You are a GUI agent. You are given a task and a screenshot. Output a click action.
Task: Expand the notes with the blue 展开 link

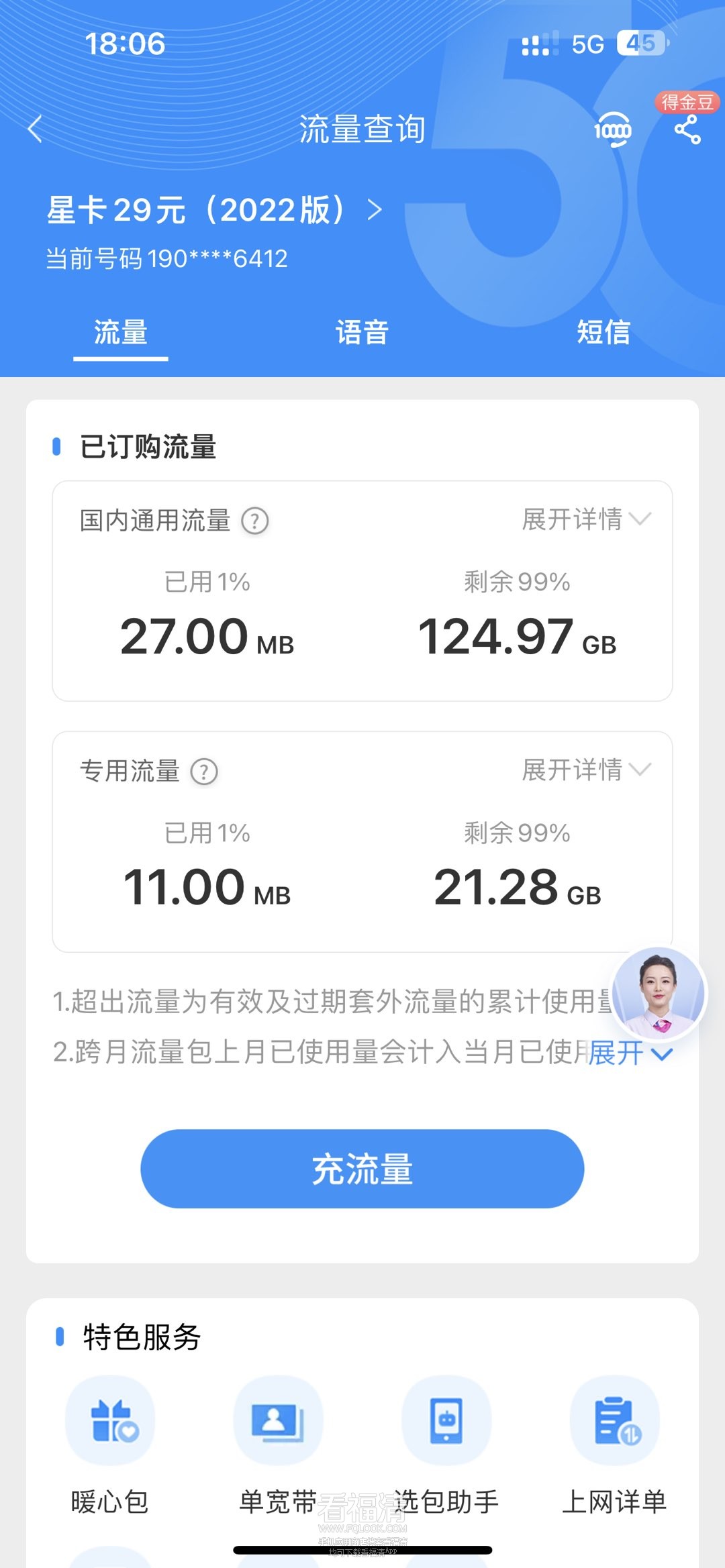click(630, 1053)
